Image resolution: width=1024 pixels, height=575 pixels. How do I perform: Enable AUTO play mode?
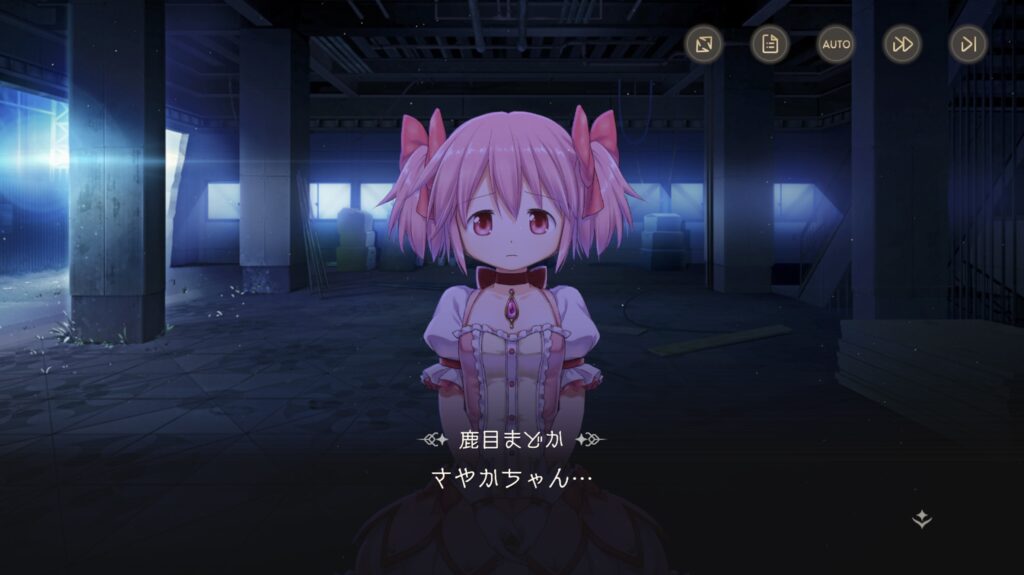point(836,44)
